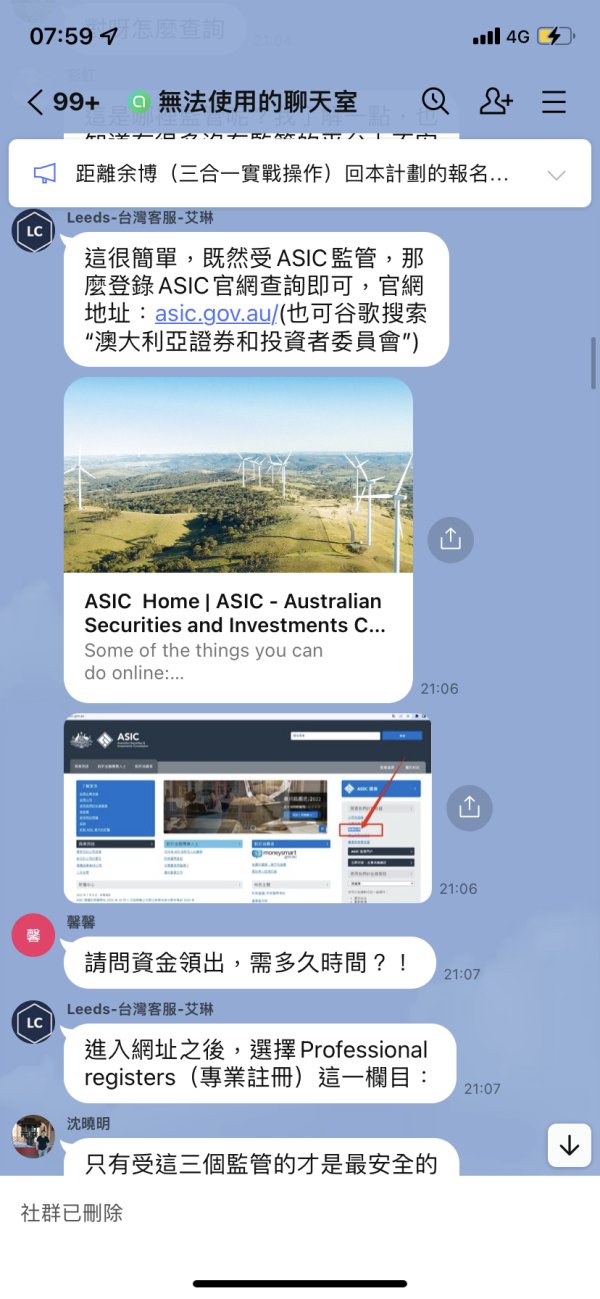This screenshot has height=1299, width=600.
Task: Open the invite members icon
Action: 496,102
